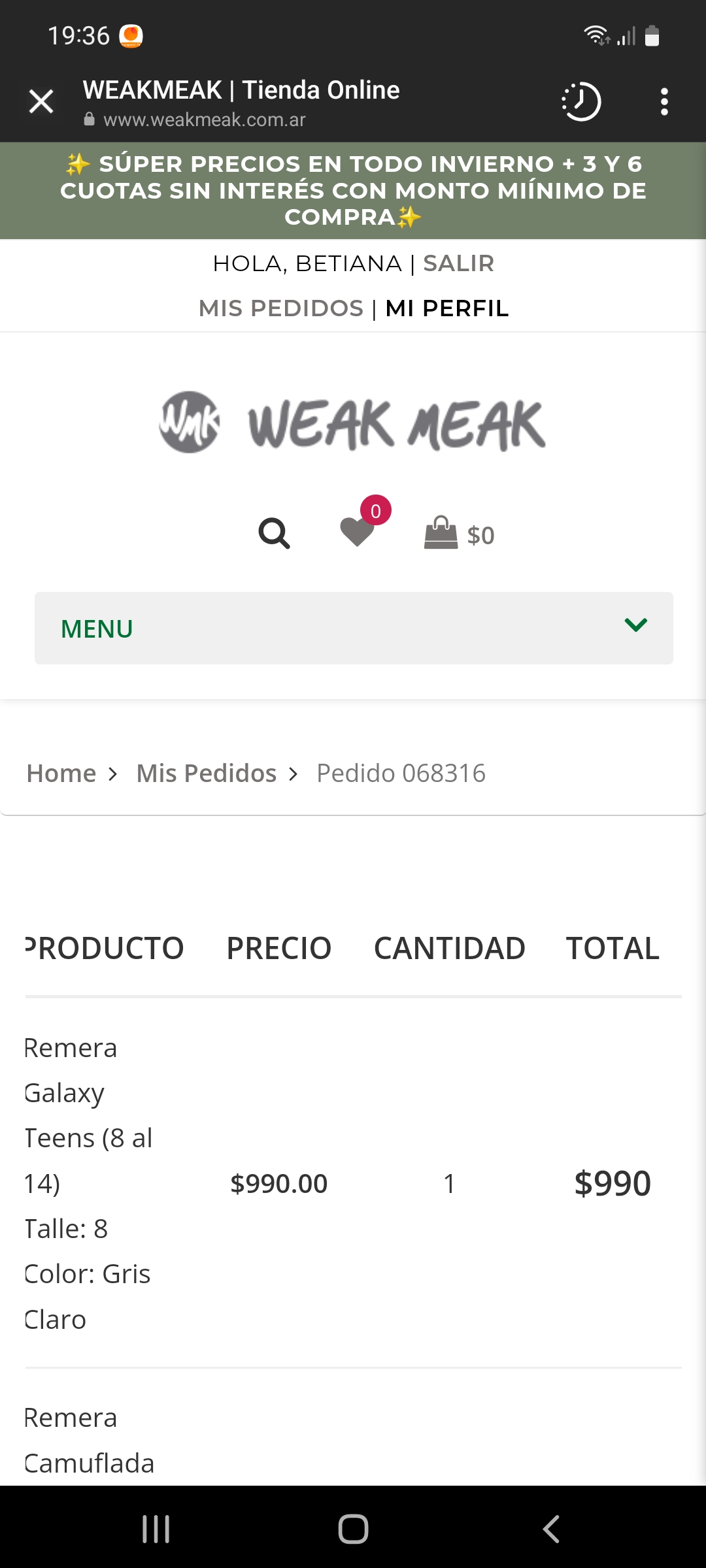Expand the MENU dropdown
Screen dimensions: 706x1568
point(354,629)
